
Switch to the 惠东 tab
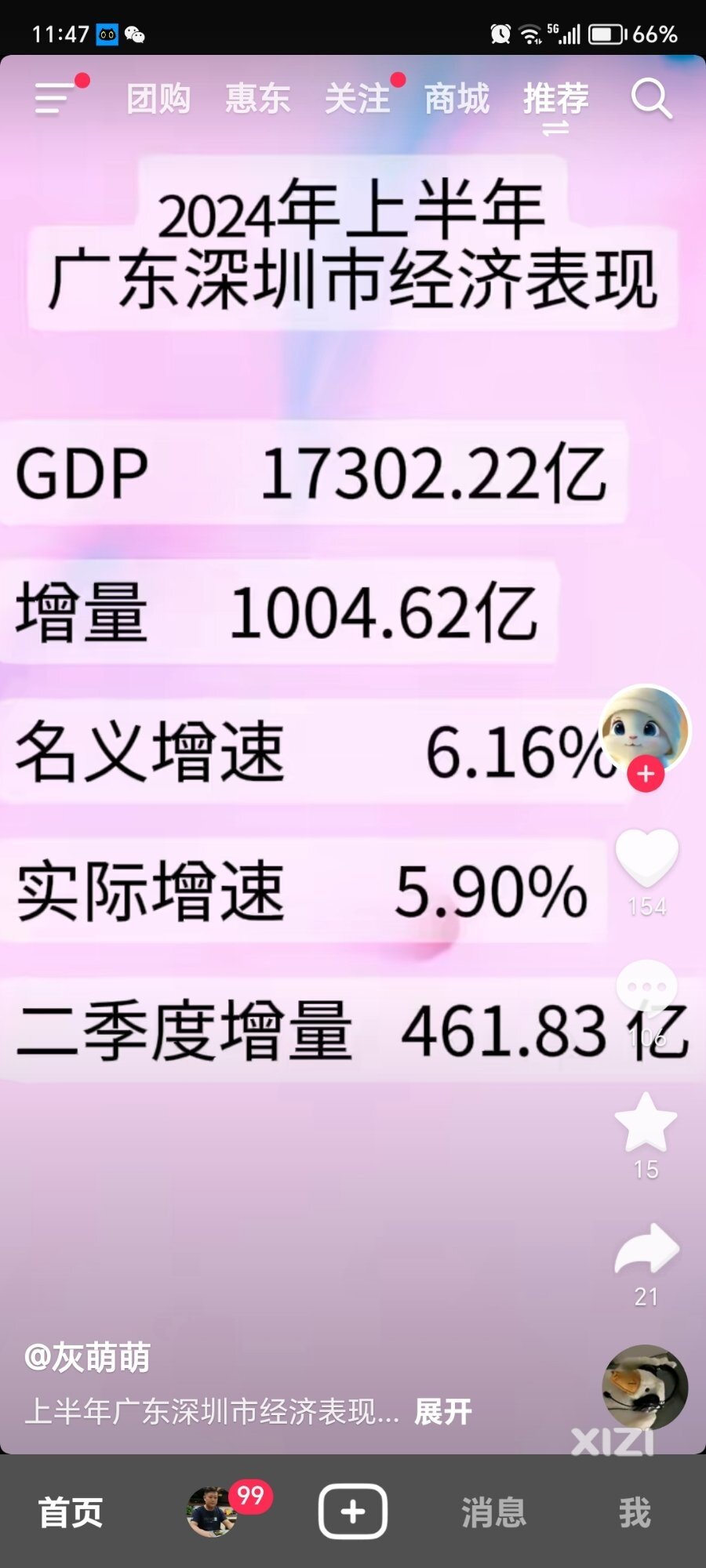pos(257,99)
